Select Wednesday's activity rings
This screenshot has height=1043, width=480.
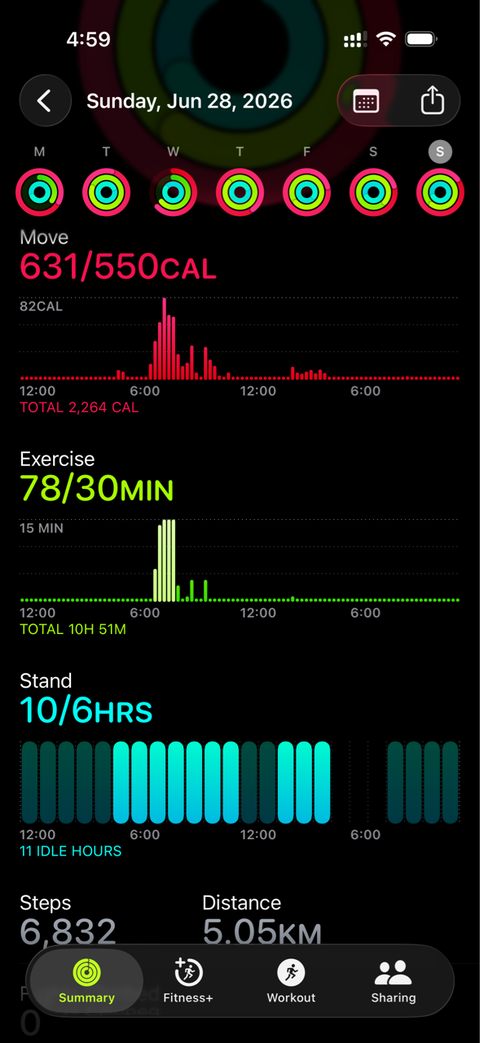pos(174,192)
